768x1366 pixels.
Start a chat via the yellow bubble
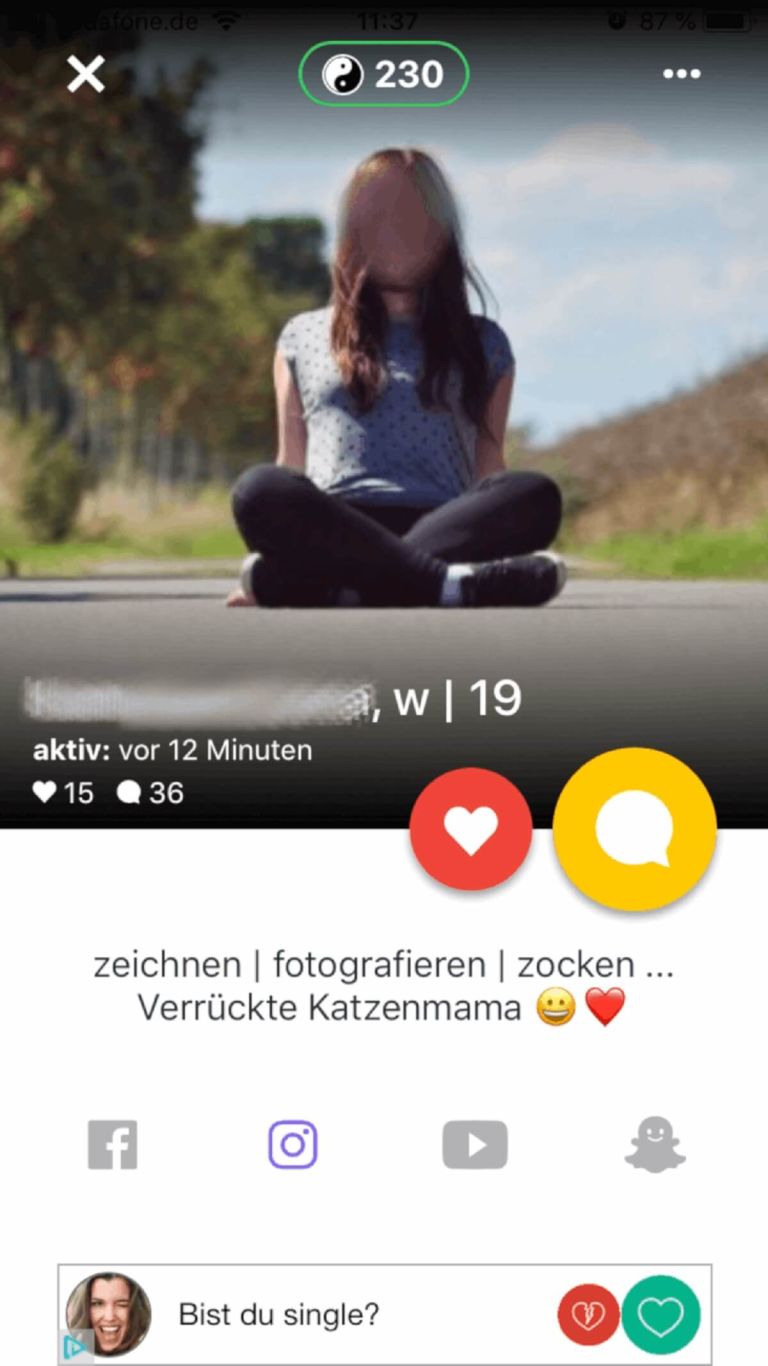[x=634, y=829]
